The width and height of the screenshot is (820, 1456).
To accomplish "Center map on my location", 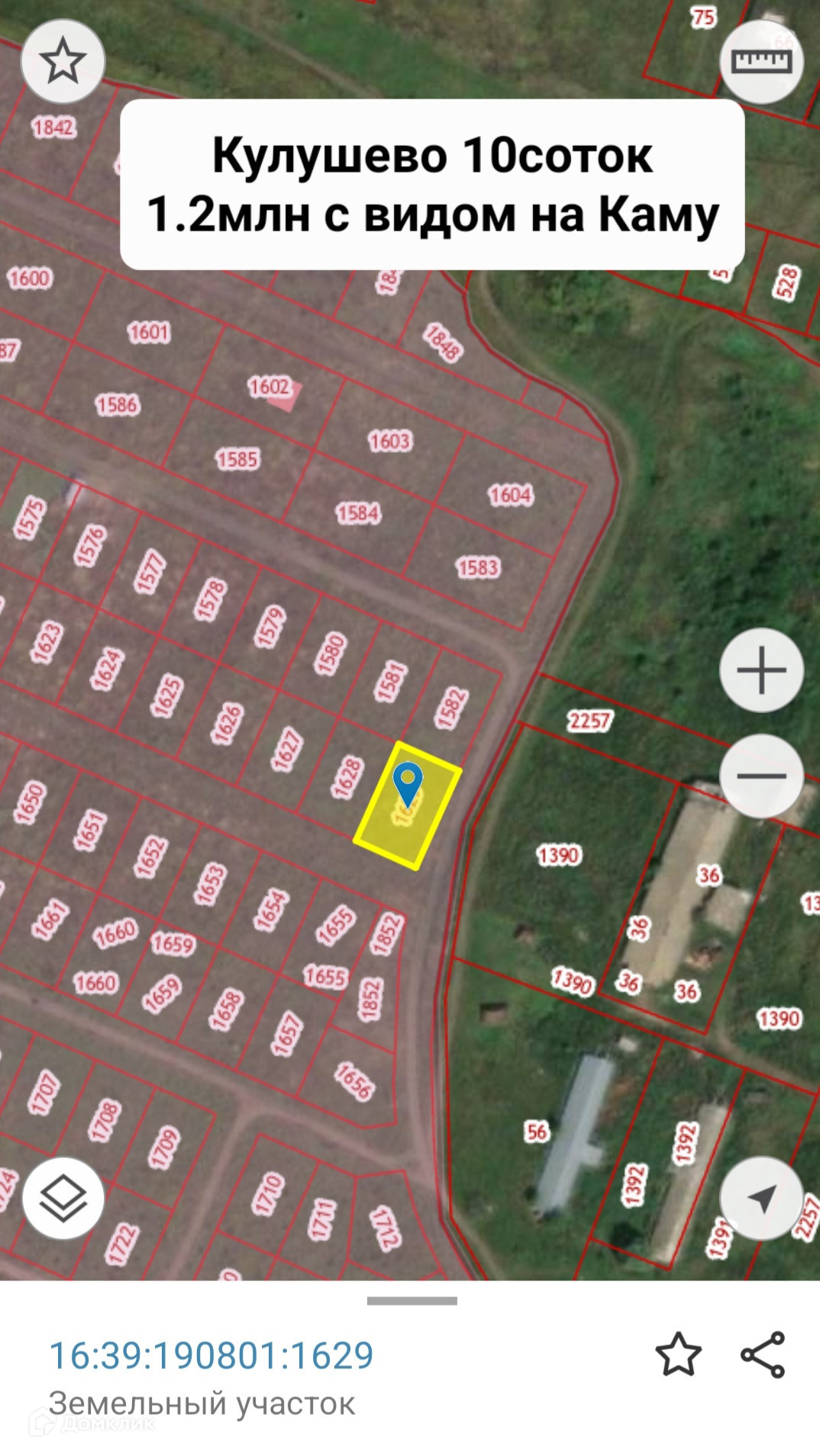I will tap(761, 1197).
